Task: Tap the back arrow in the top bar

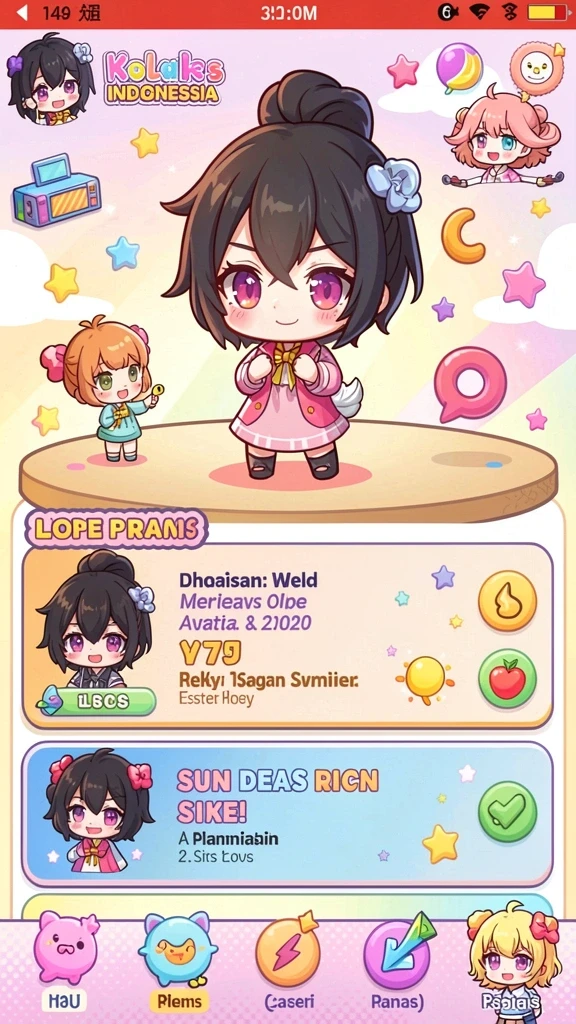Action: click(x=22, y=13)
